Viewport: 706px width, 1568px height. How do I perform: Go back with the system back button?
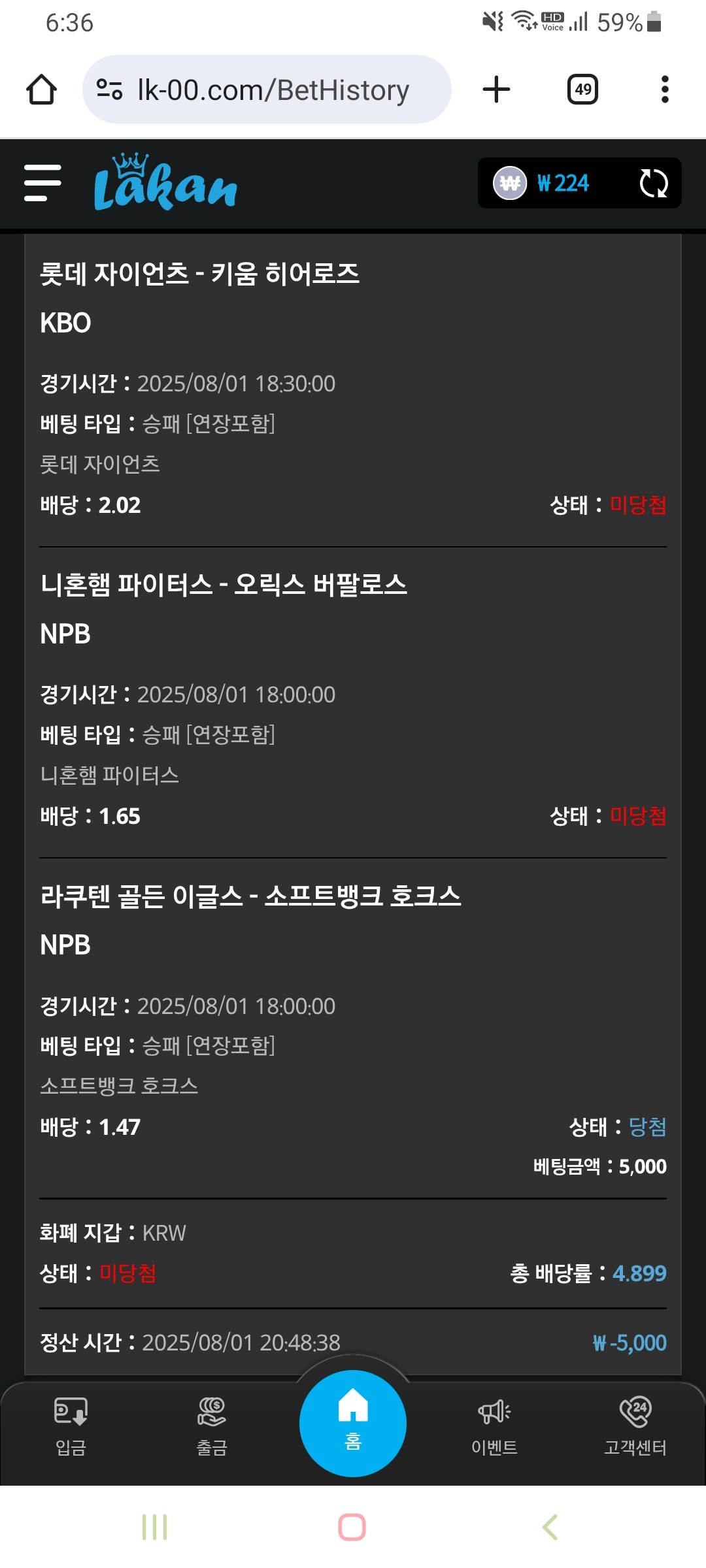point(550,1527)
